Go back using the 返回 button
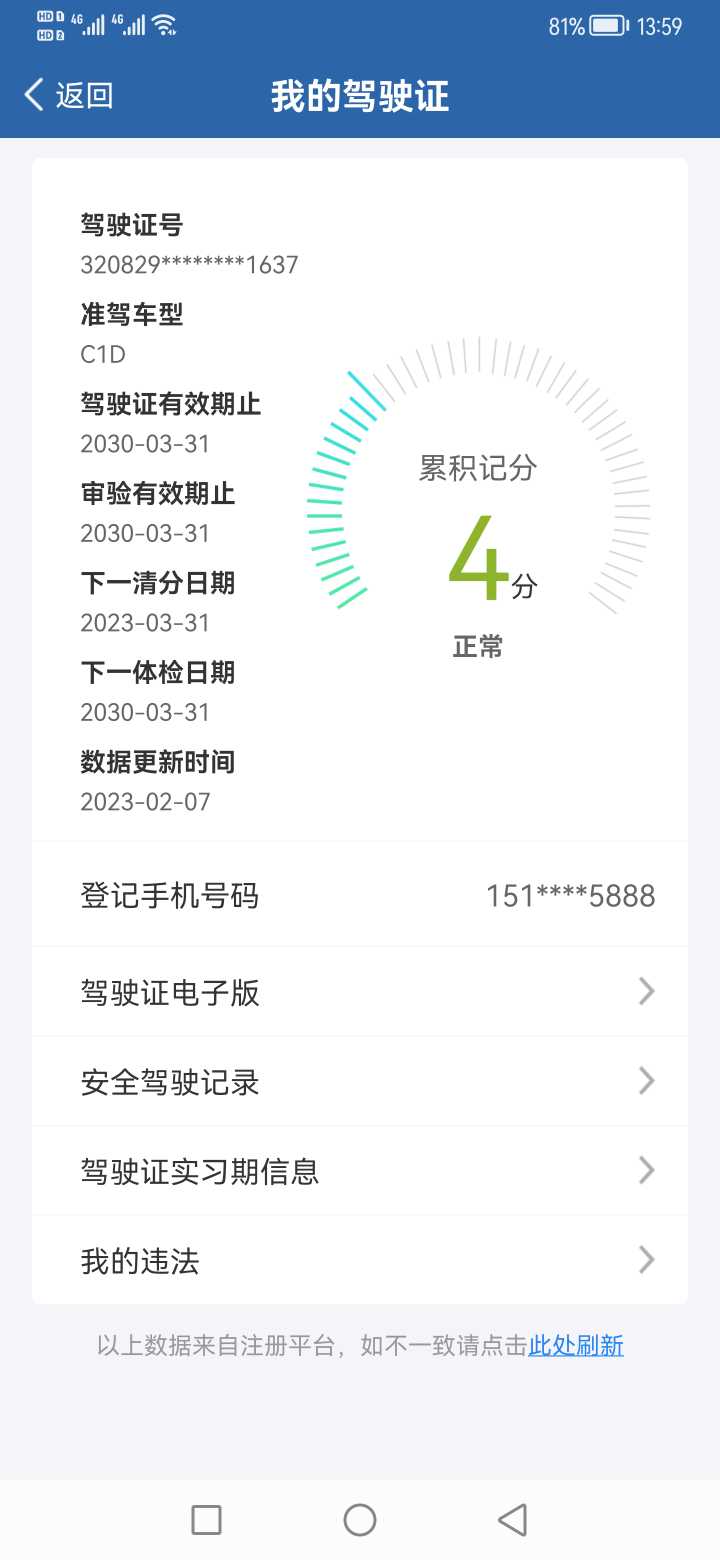 68,96
